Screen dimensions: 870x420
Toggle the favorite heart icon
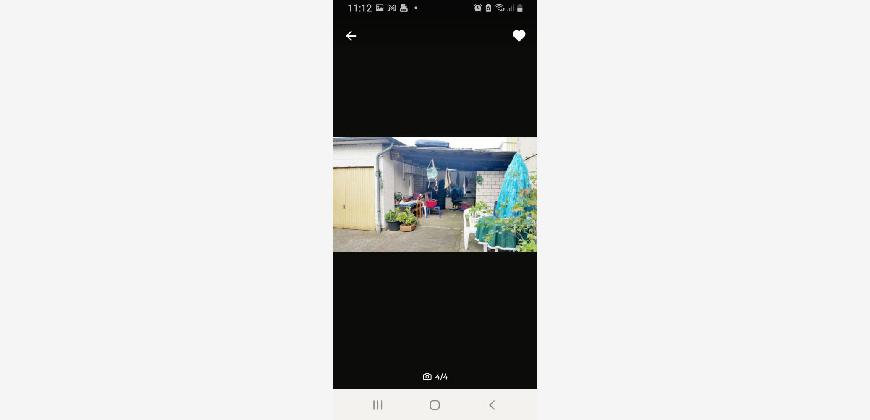[x=519, y=36]
